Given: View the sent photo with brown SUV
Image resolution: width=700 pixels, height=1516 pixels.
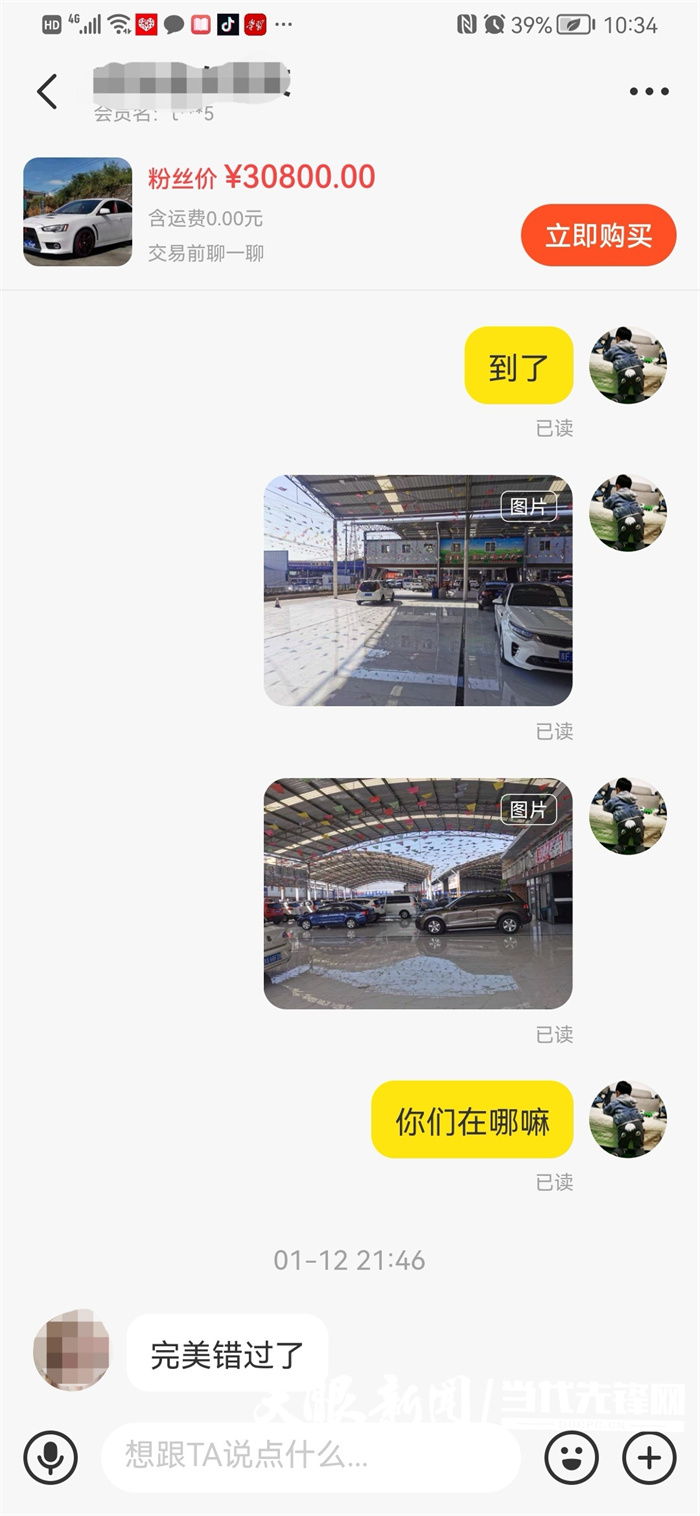Looking at the screenshot, I should point(418,893).
